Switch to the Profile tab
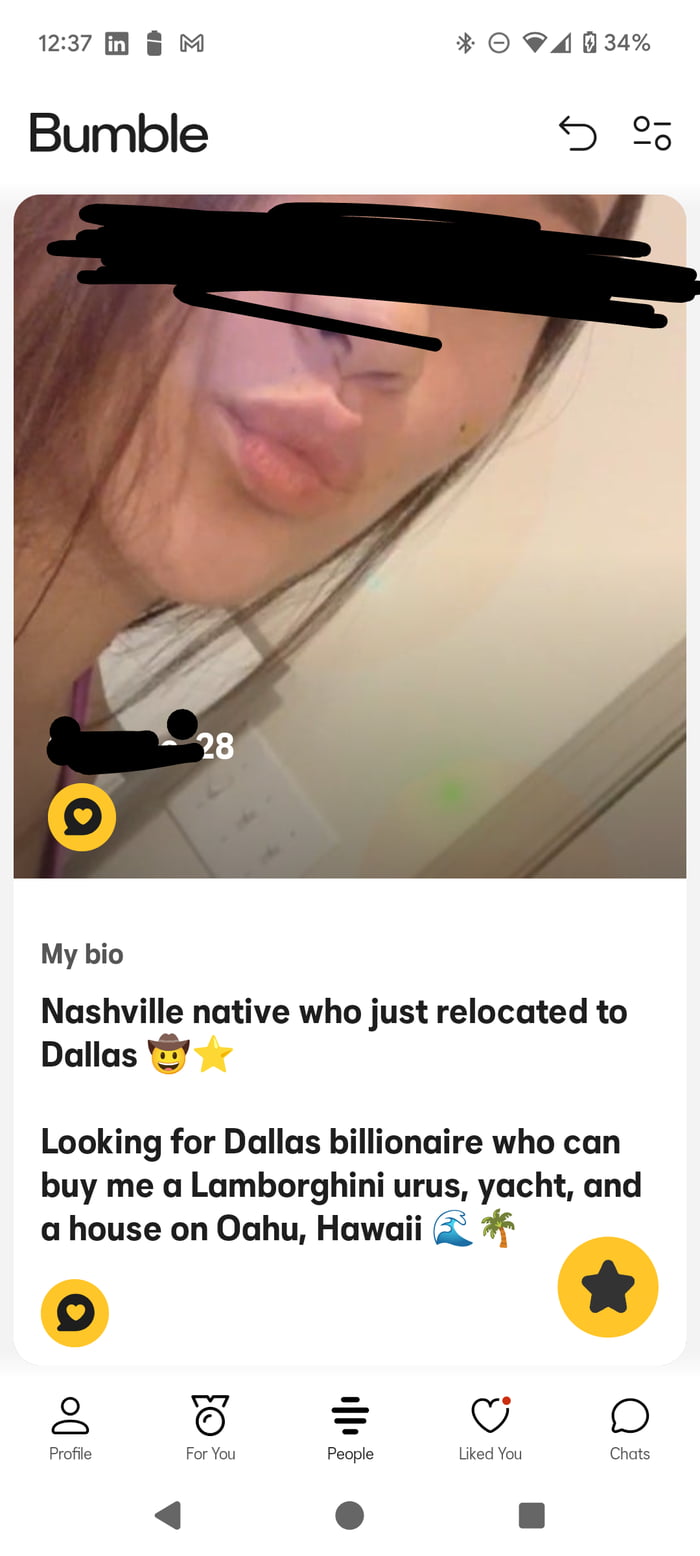This screenshot has width=700, height=1556. pos(70,1429)
